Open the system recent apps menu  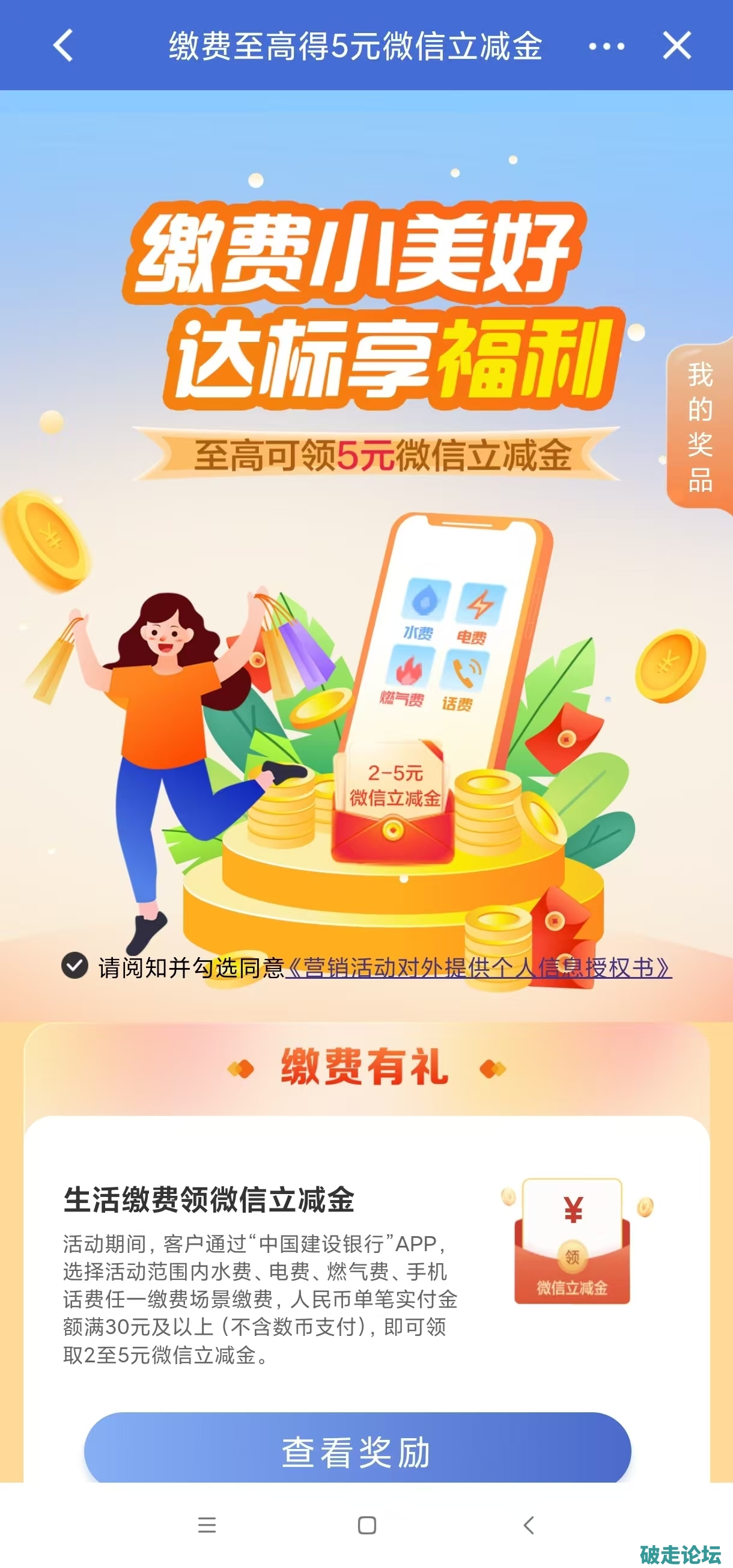[207, 1525]
